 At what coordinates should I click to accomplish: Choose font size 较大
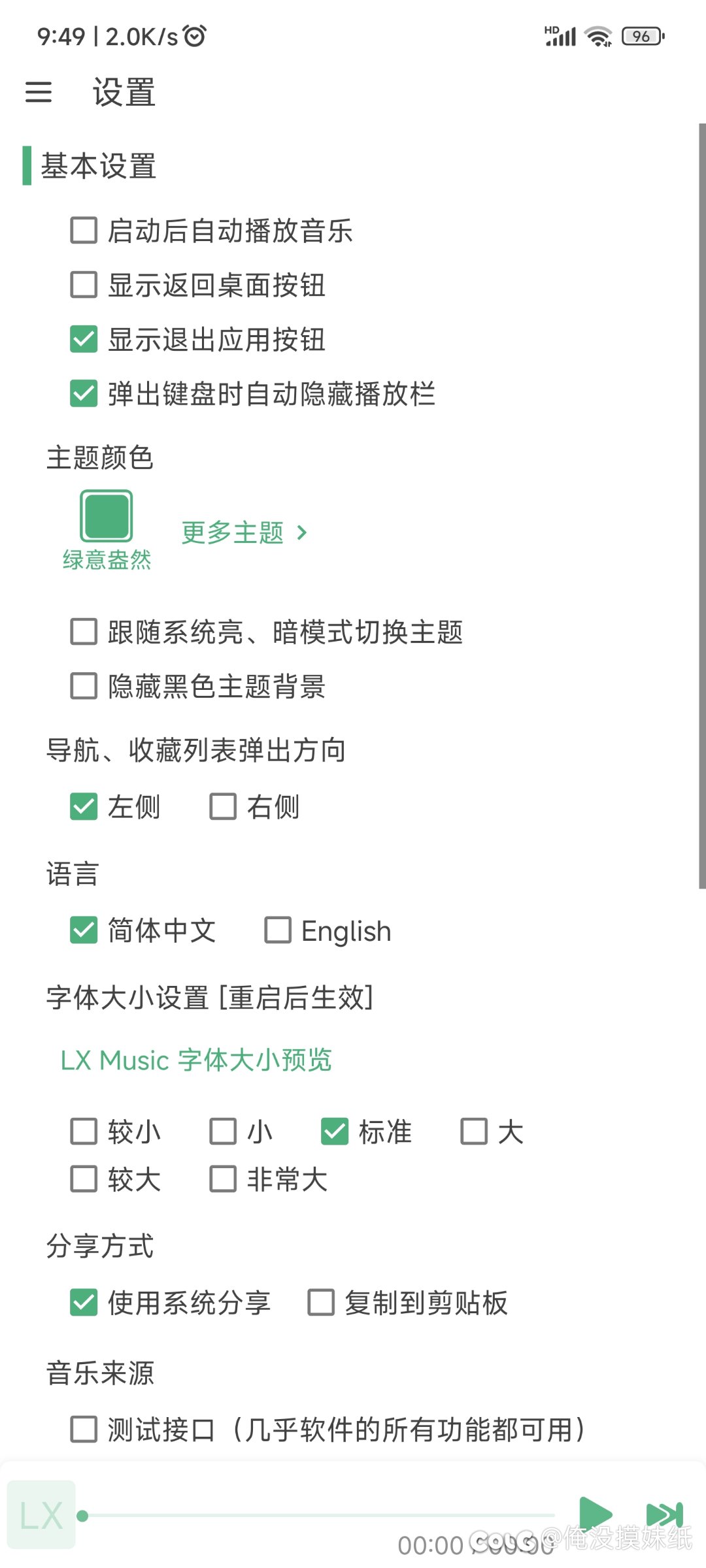click(84, 1179)
